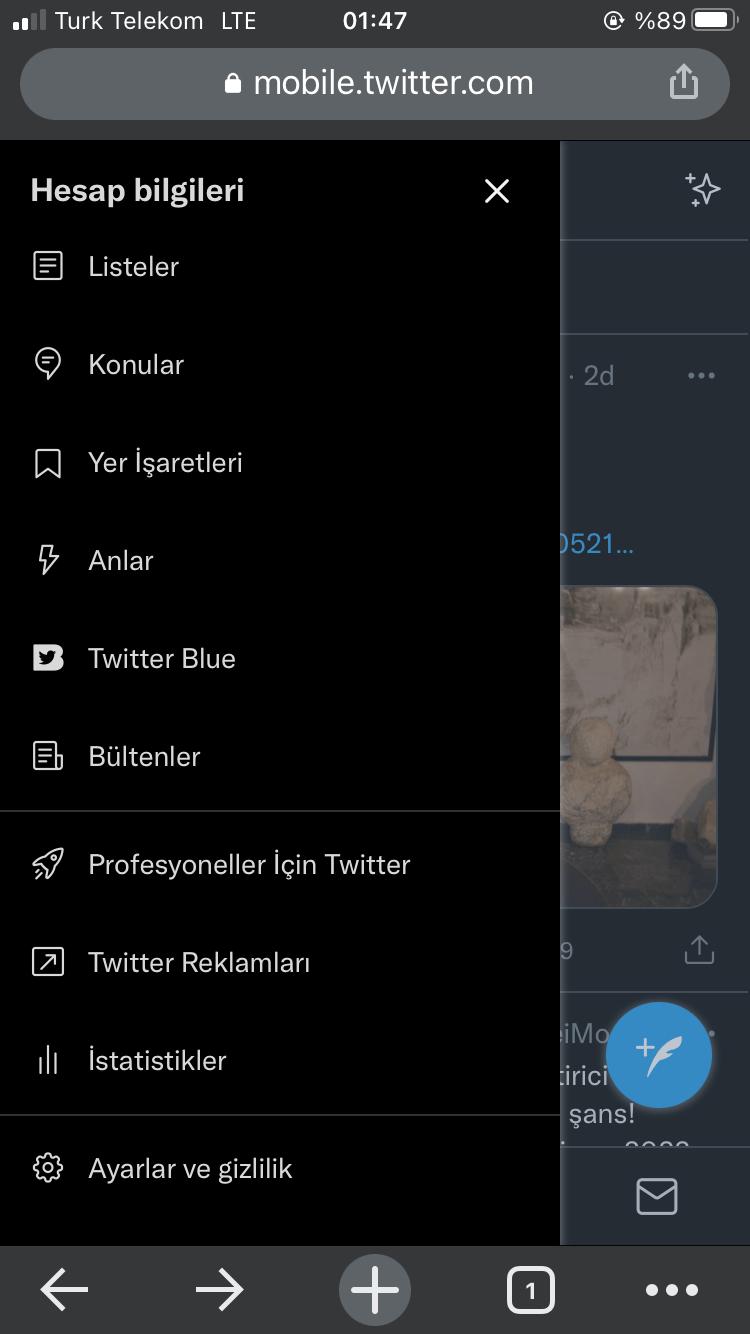The image size is (750, 1334).
Task: Open Konular in the drawer
Action: (x=280, y=364)
